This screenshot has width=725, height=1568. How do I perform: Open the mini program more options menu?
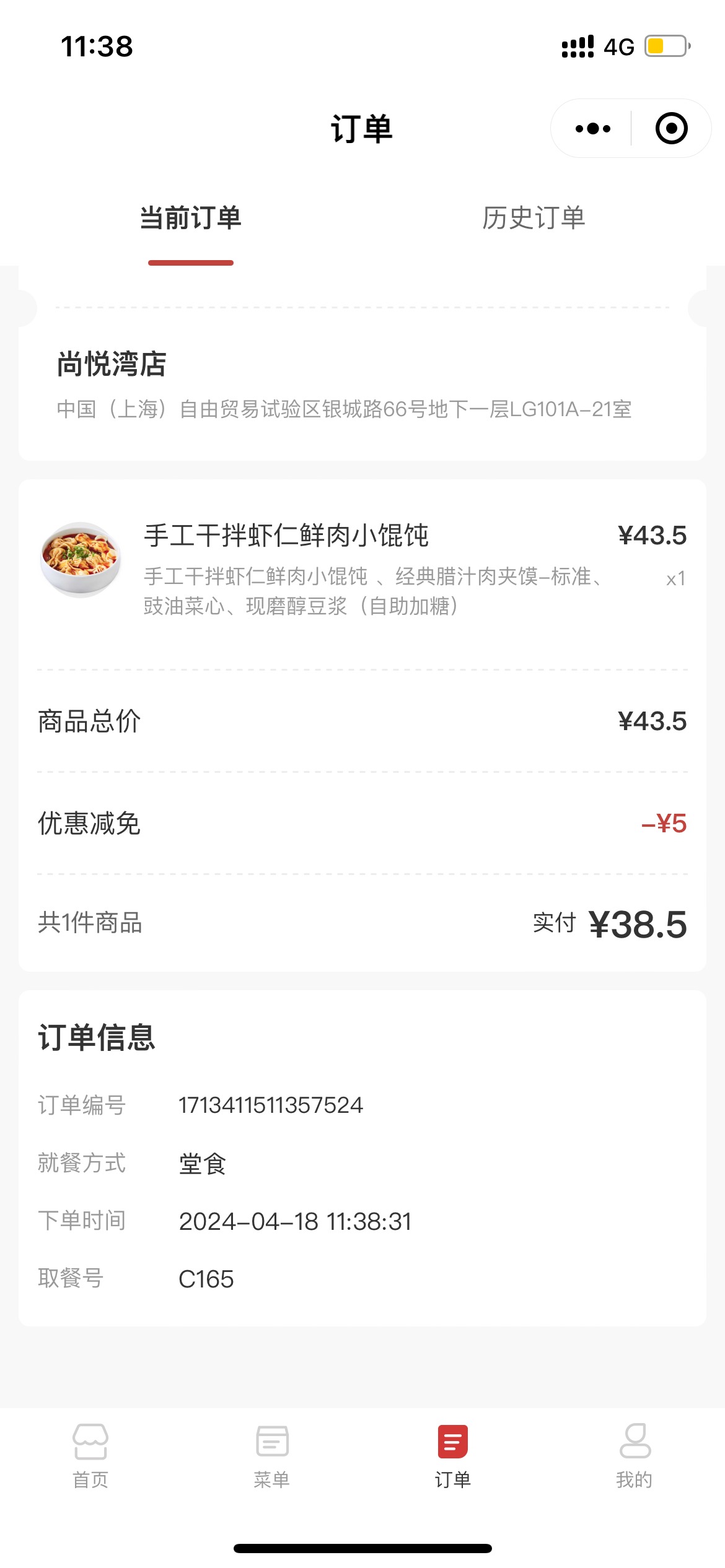[x=592, y=129]
